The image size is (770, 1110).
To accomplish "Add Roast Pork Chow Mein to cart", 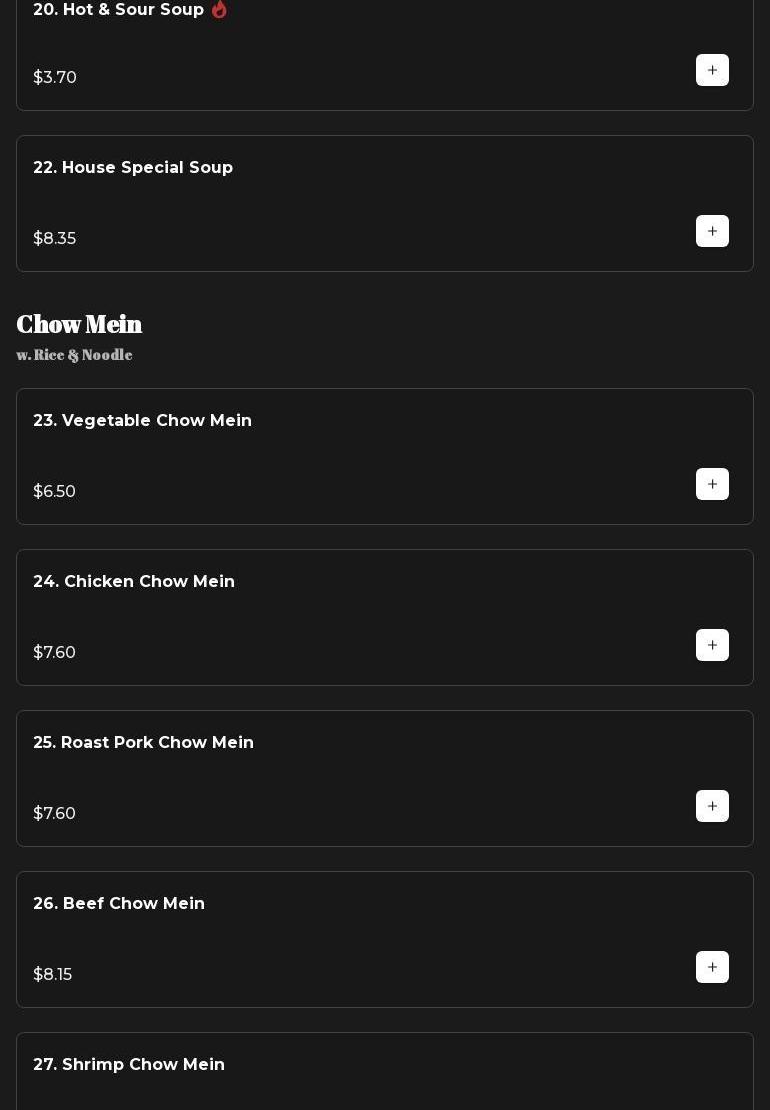I will [x=712, y=806].
